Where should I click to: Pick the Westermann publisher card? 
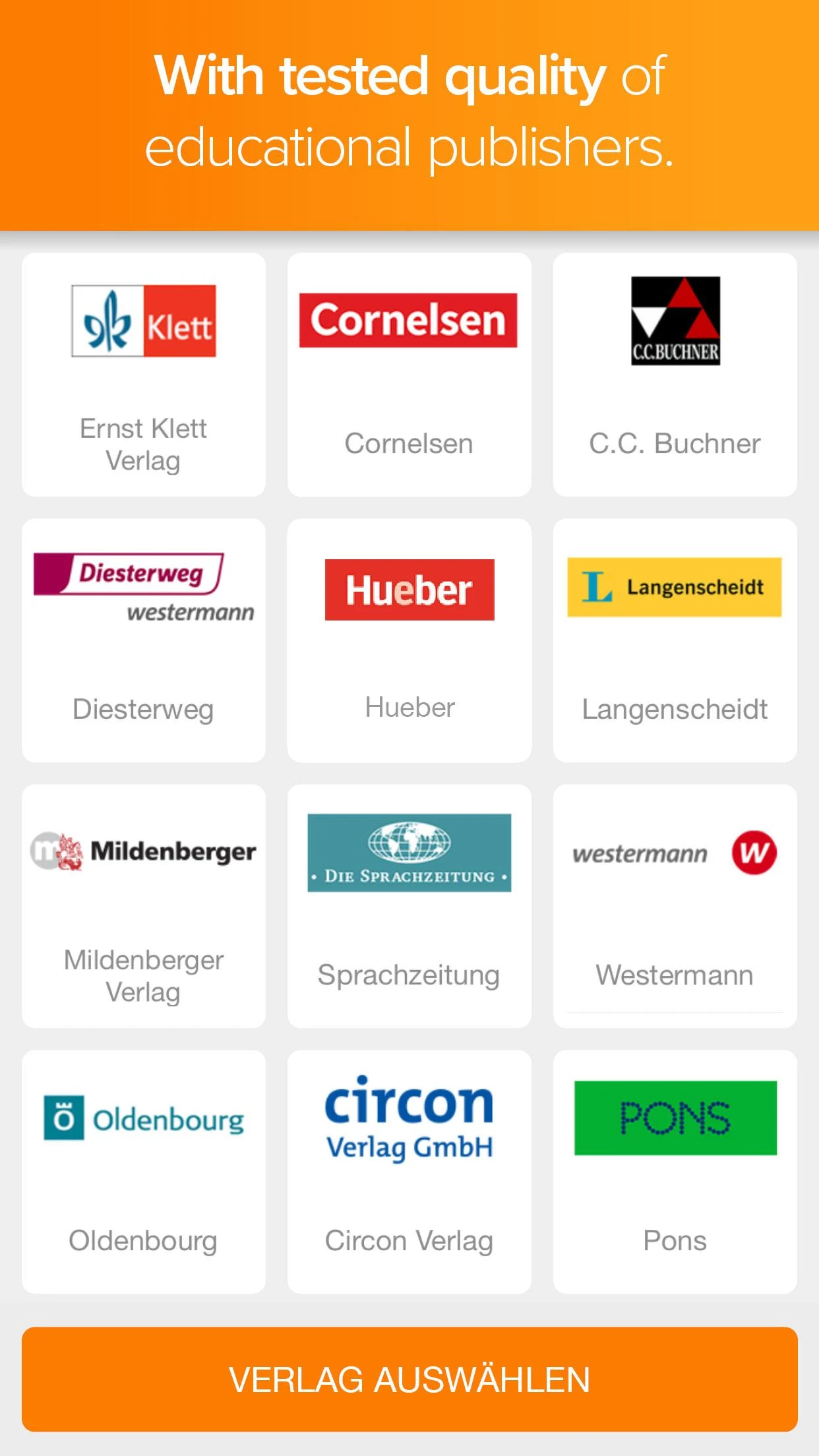coord(675,906)
